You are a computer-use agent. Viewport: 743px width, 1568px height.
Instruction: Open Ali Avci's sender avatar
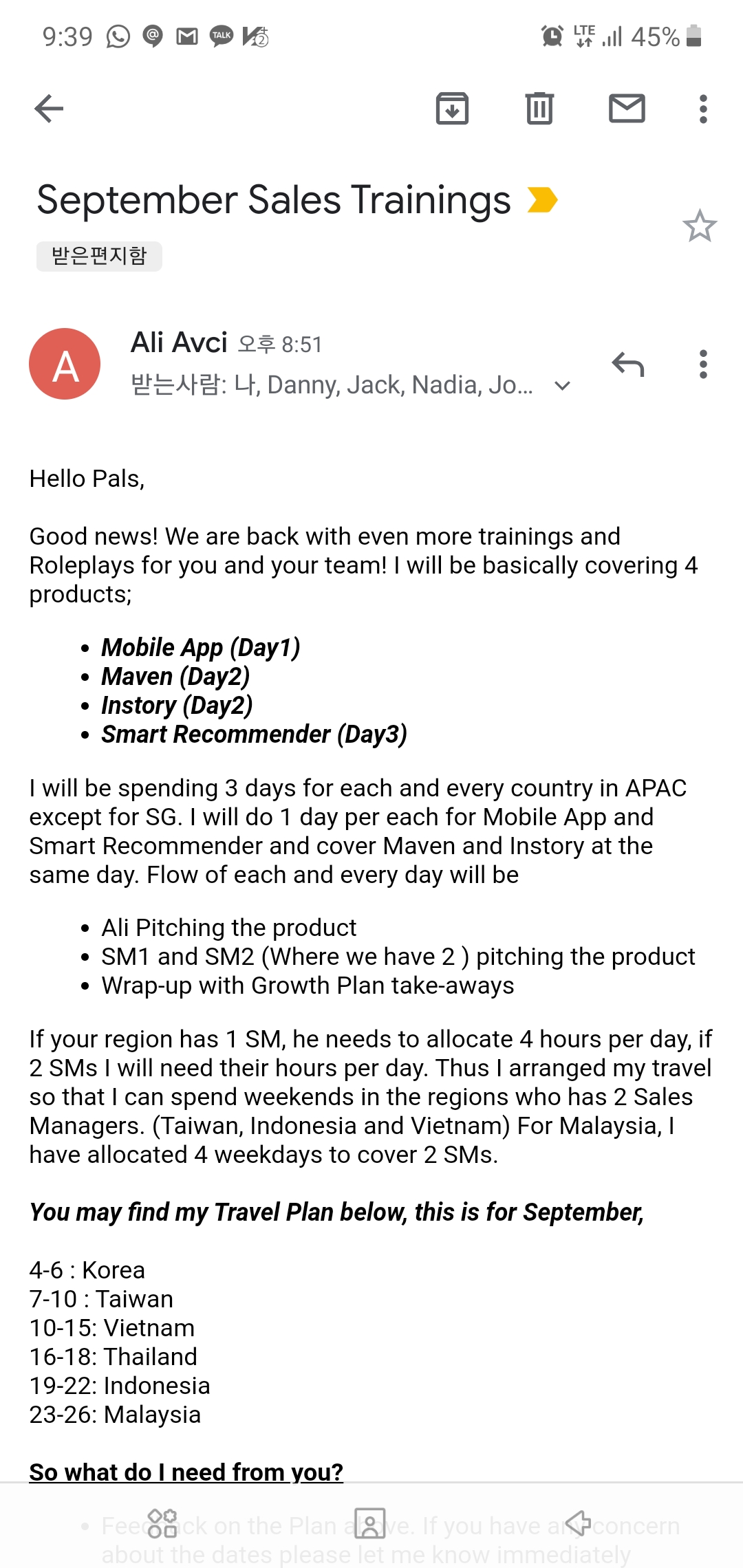point(65,364)
